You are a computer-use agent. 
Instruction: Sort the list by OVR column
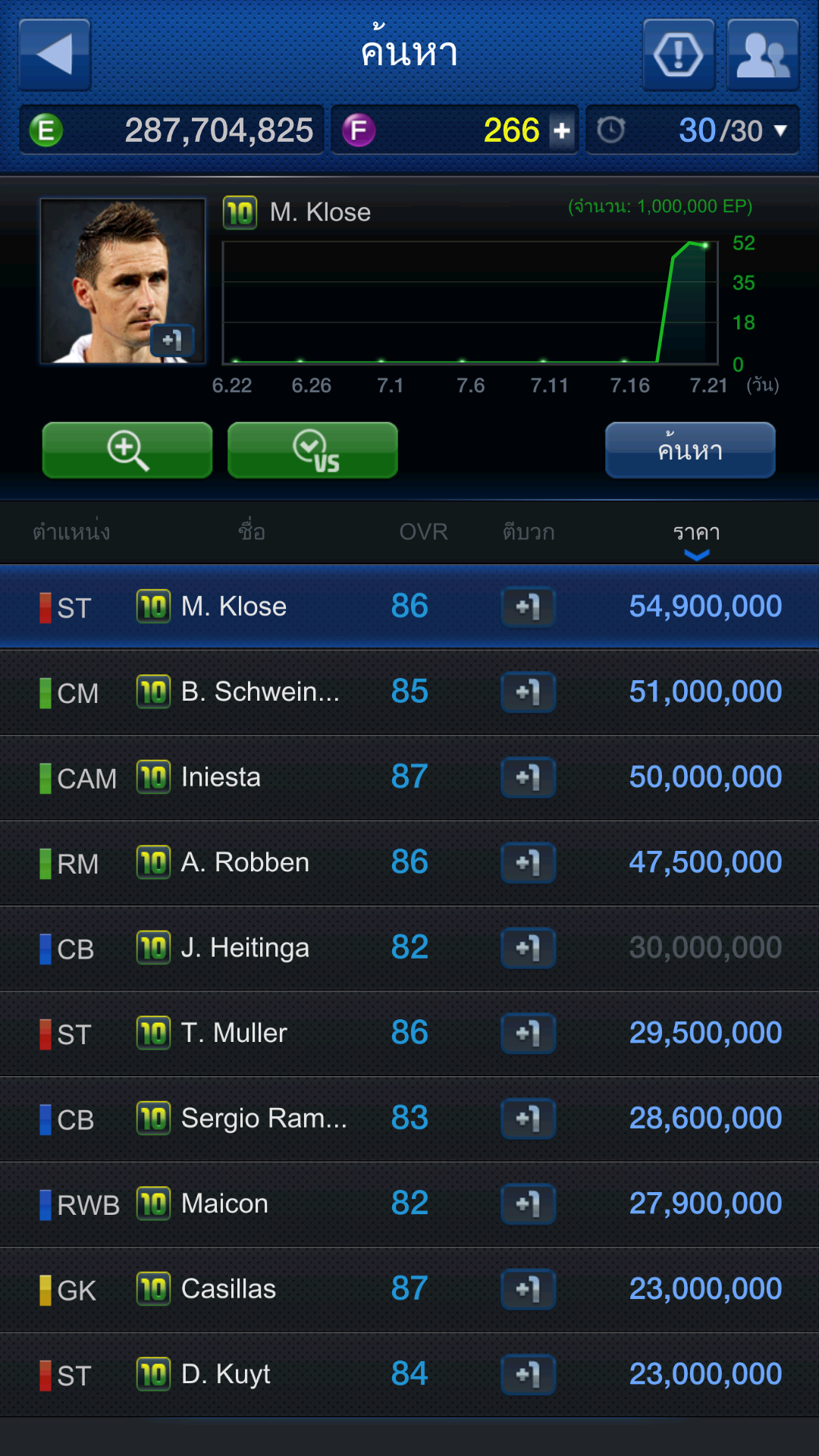coord(423,532)
